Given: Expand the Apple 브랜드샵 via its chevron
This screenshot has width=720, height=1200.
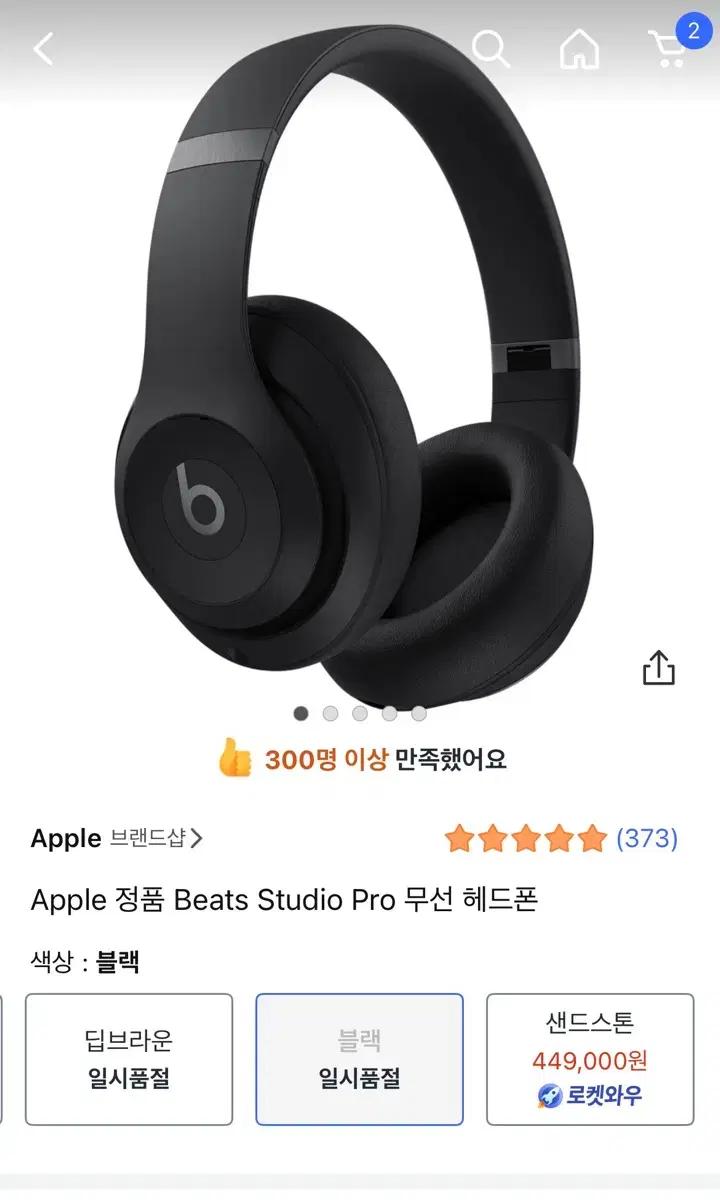Looking at the screenshot, I should [196, 839].
